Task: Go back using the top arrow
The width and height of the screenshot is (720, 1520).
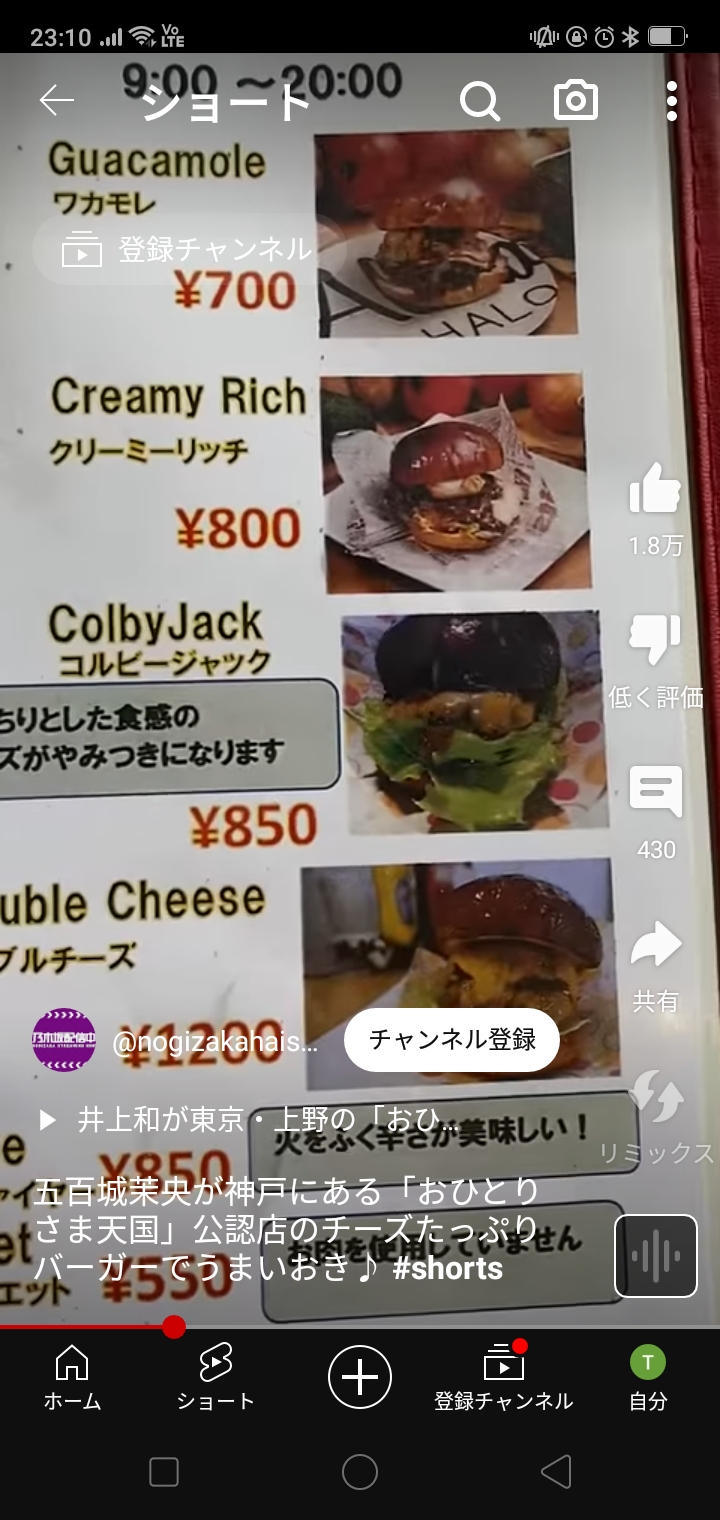Action: (x=57, y=101)
